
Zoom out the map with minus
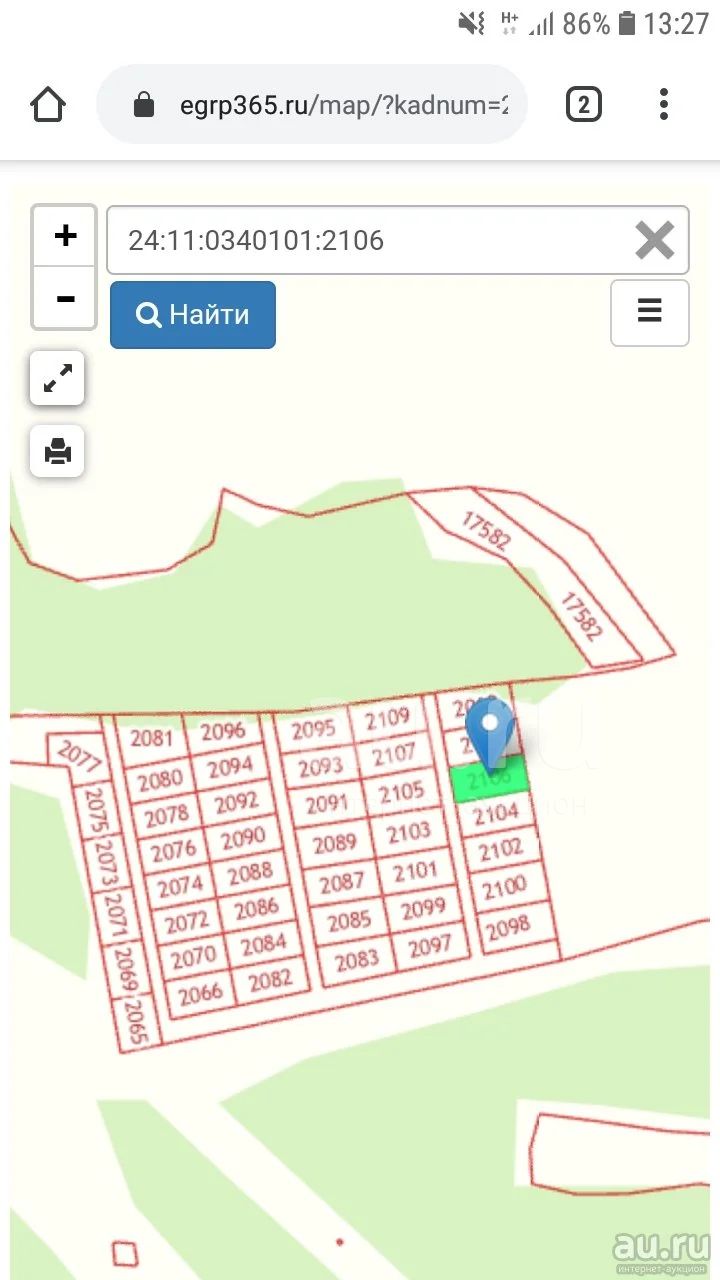[65, 298]
